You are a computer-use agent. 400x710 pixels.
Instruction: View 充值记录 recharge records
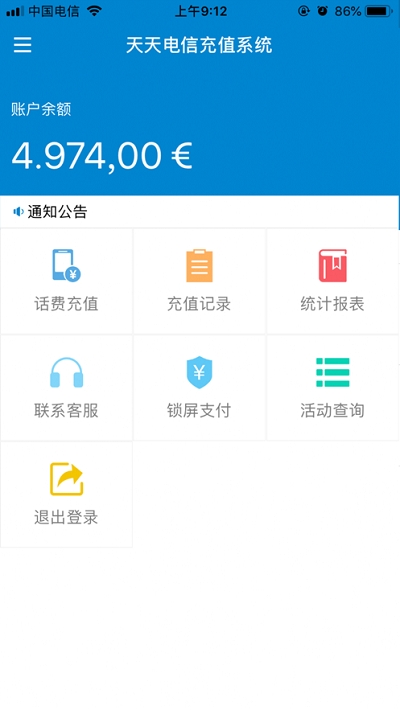tap(199, 281)
